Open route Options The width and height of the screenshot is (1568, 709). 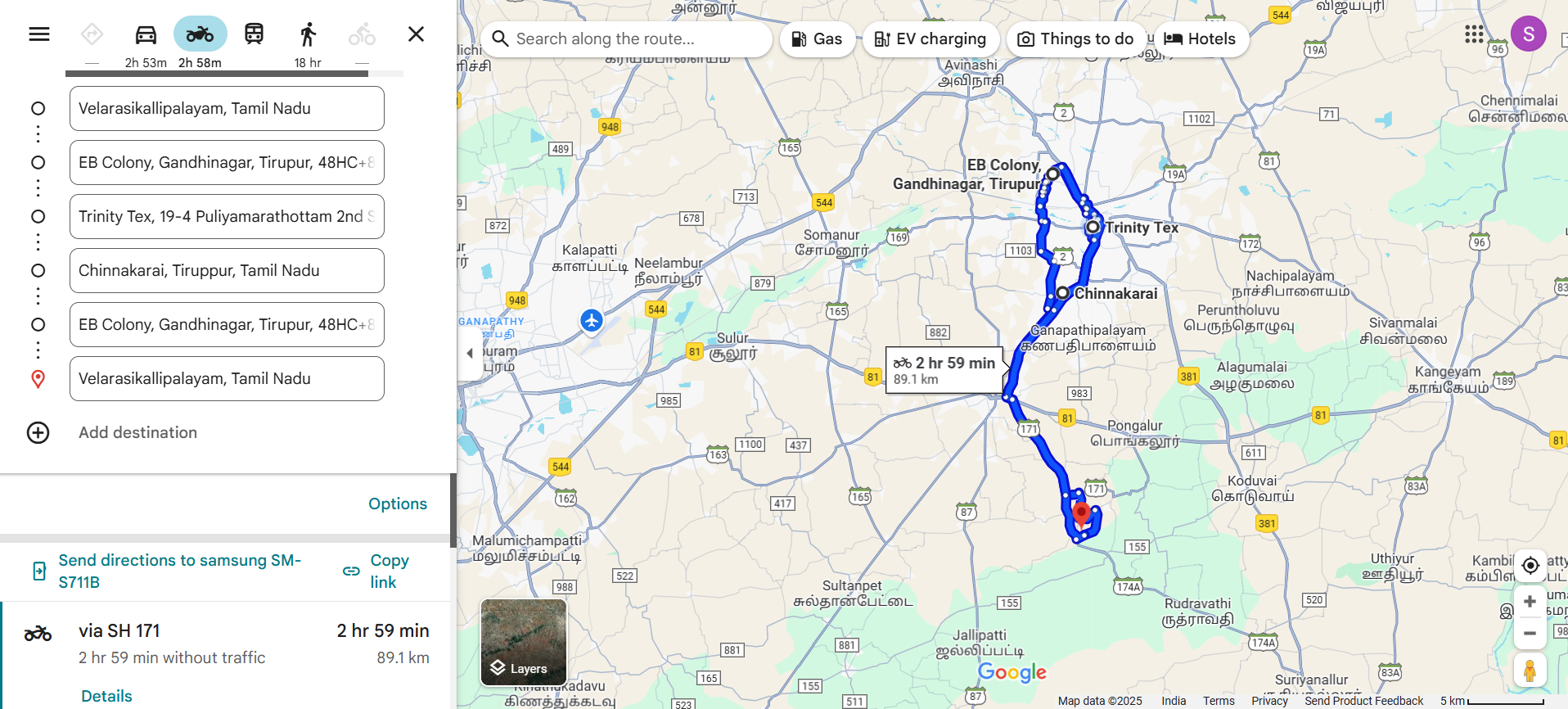pyautogui.click(x=397, y=504)
